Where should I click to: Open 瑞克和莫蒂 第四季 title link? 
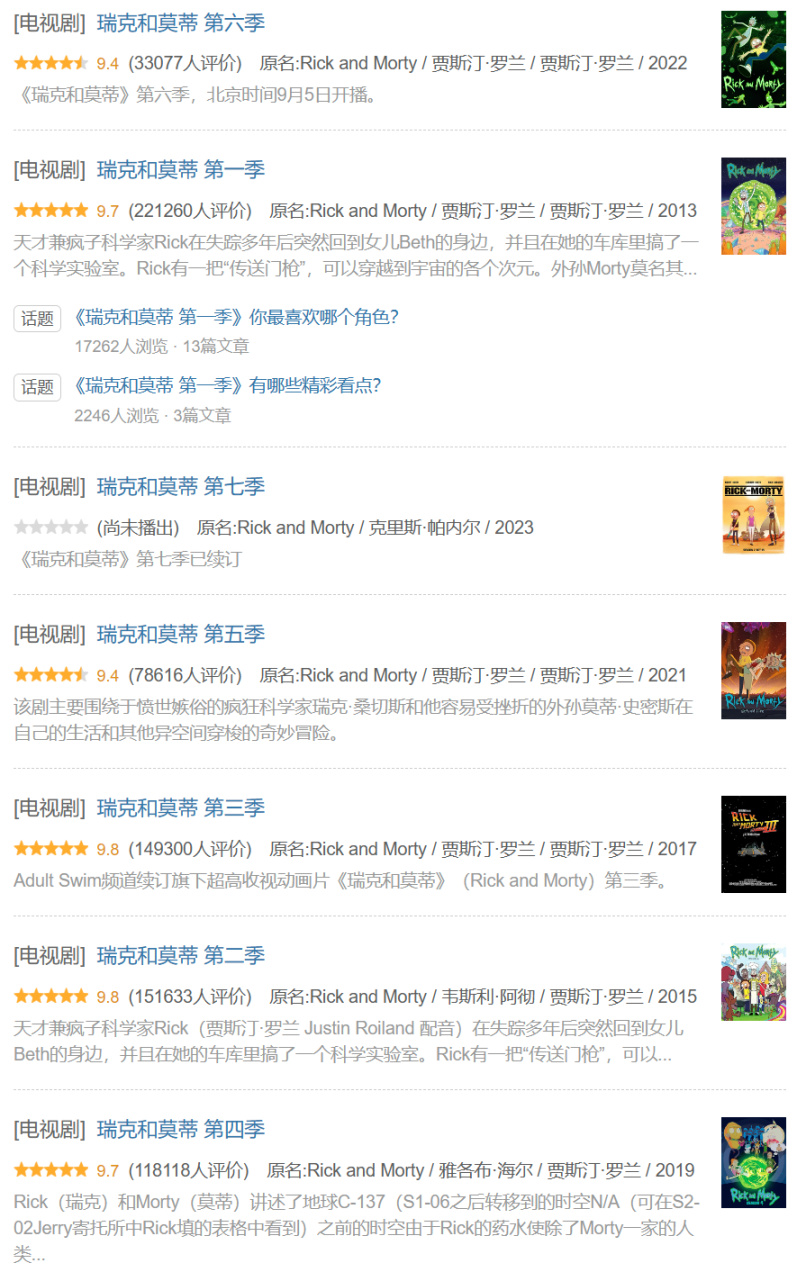click(180, 1130)
